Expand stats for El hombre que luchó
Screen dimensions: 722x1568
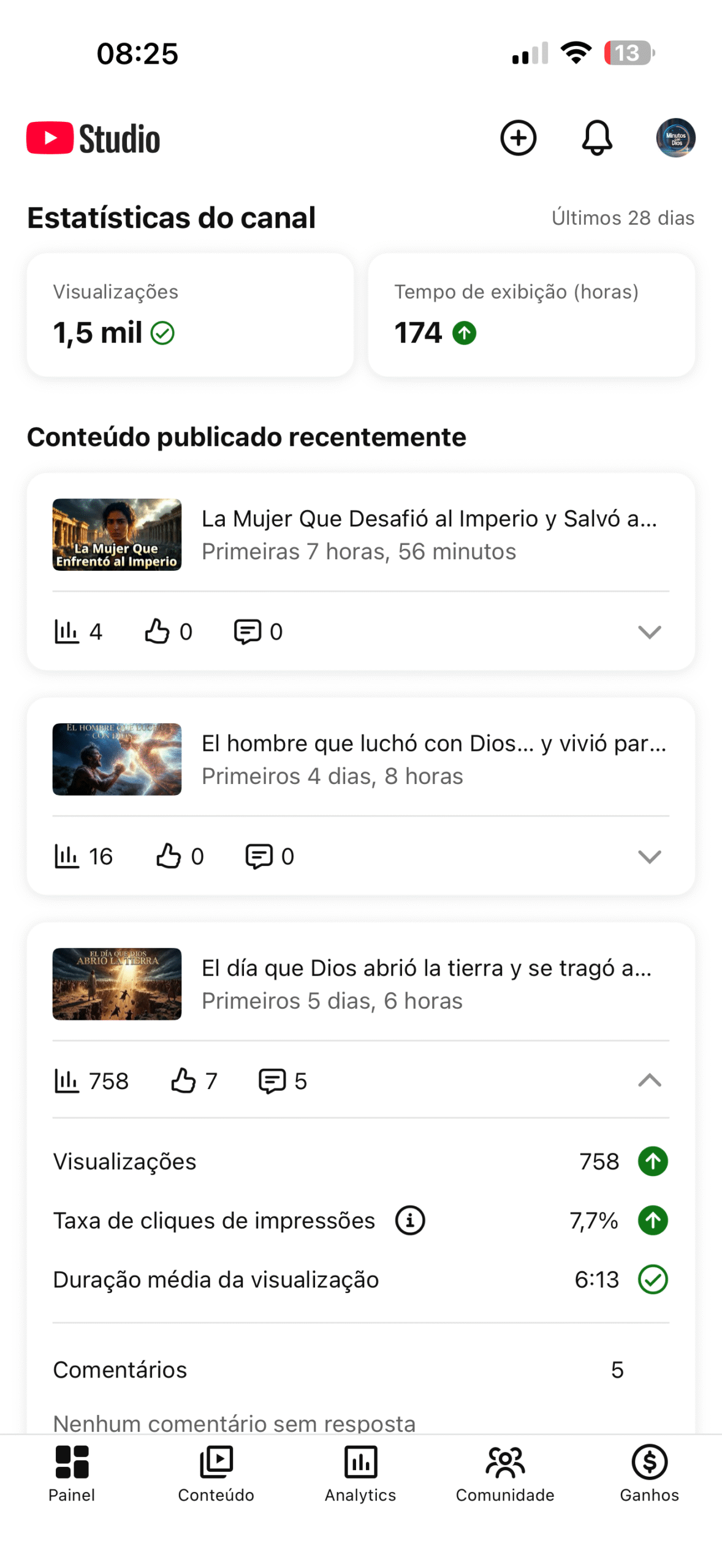point(649,856)
